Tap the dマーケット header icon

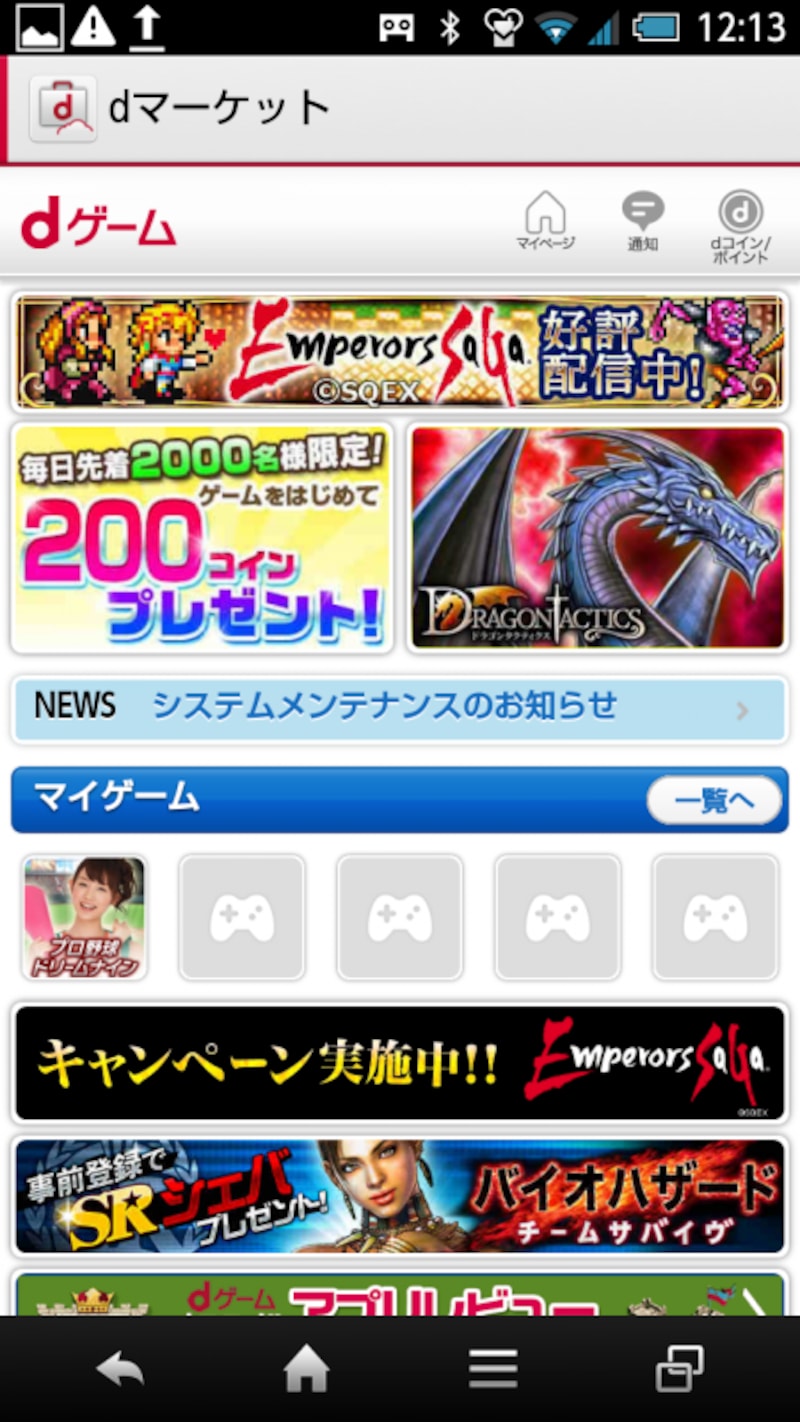coord(63,108)
